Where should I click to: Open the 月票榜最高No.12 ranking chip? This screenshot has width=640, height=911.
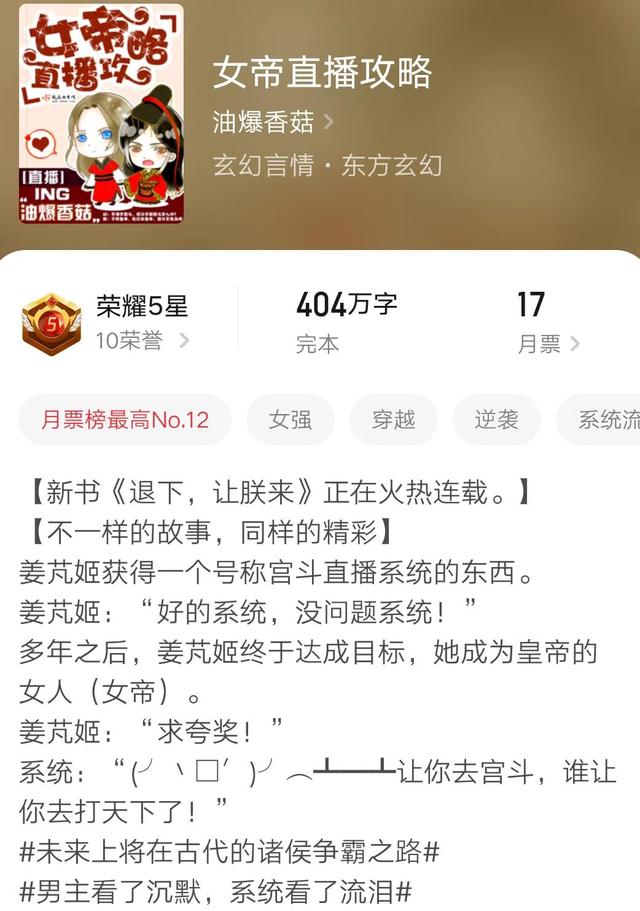[125, 420]
